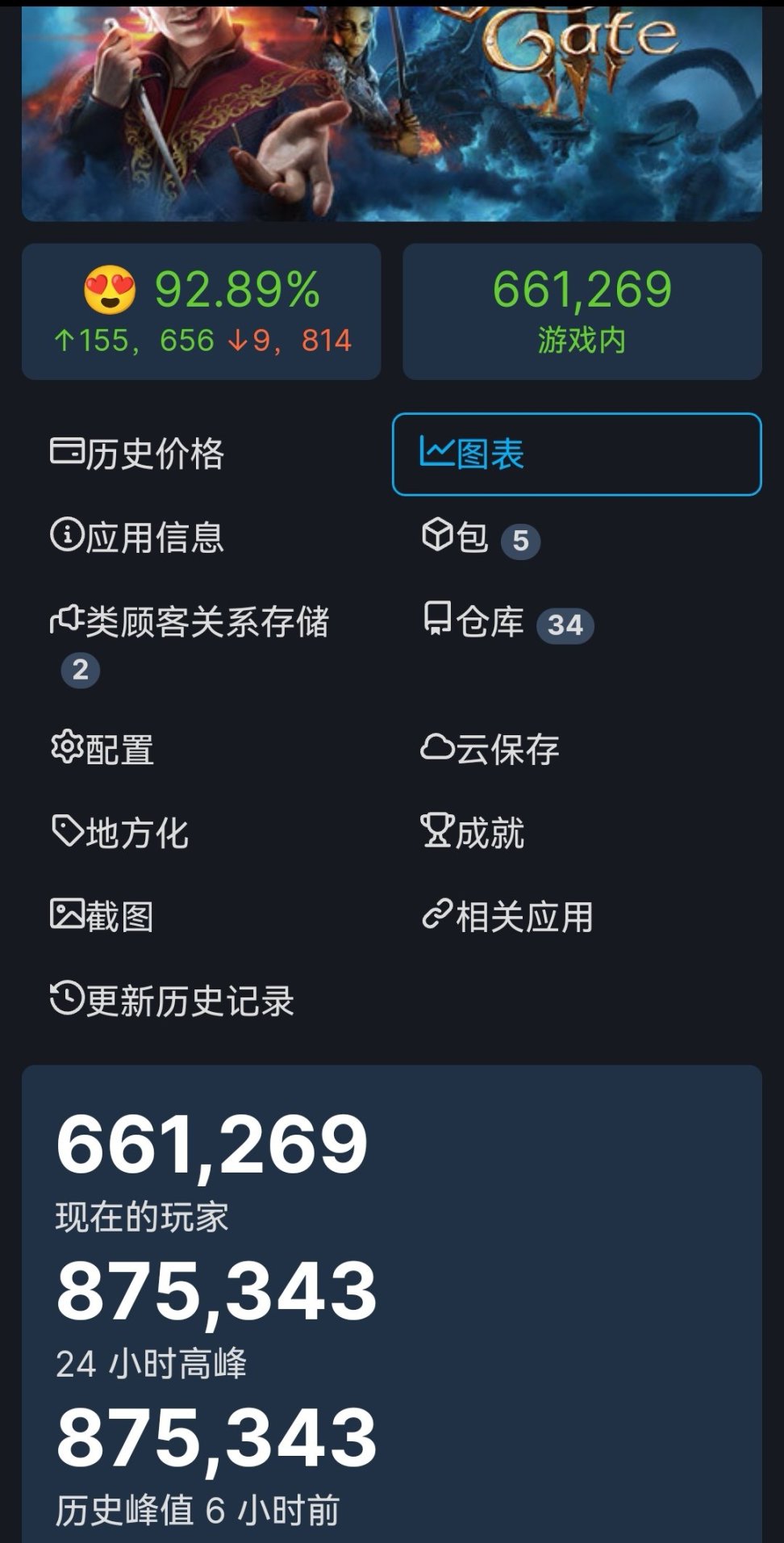This screenshot has width=784, height=1543.
Task: Open 相关应用 related apps
Action: [x=507, y=917]
